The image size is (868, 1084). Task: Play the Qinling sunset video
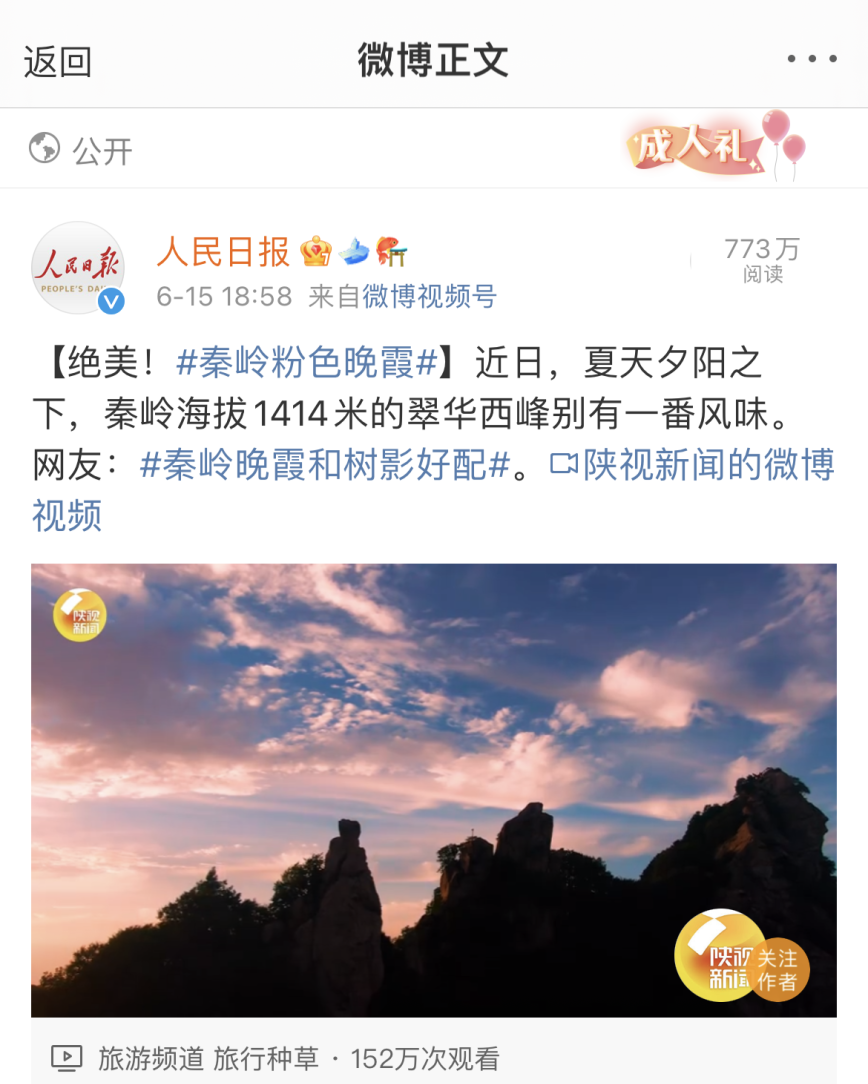pyautogui.click(x=434, y=790)
